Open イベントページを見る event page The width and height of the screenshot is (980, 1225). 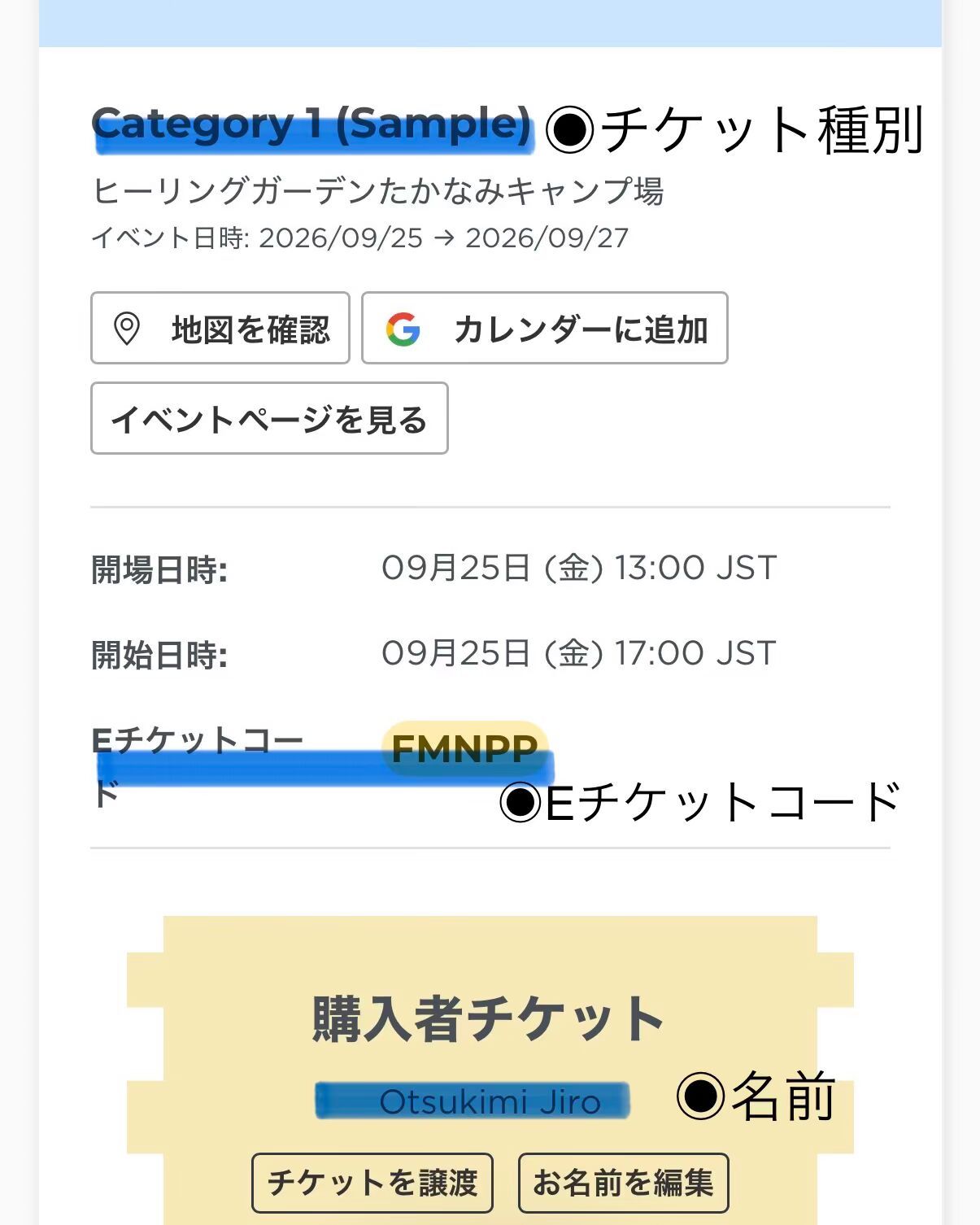(x=269, y=418)
